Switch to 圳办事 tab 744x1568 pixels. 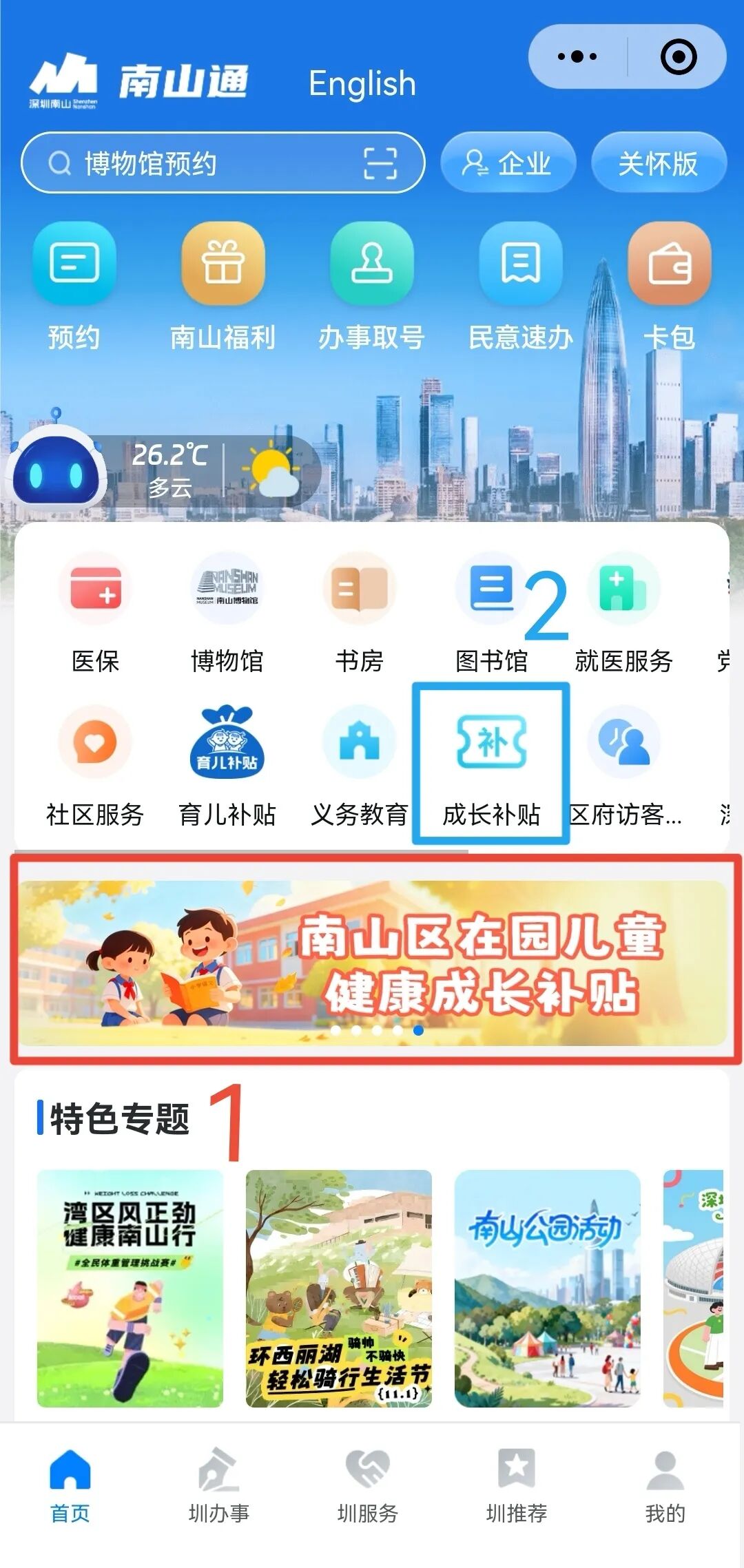pos(219,1487)
